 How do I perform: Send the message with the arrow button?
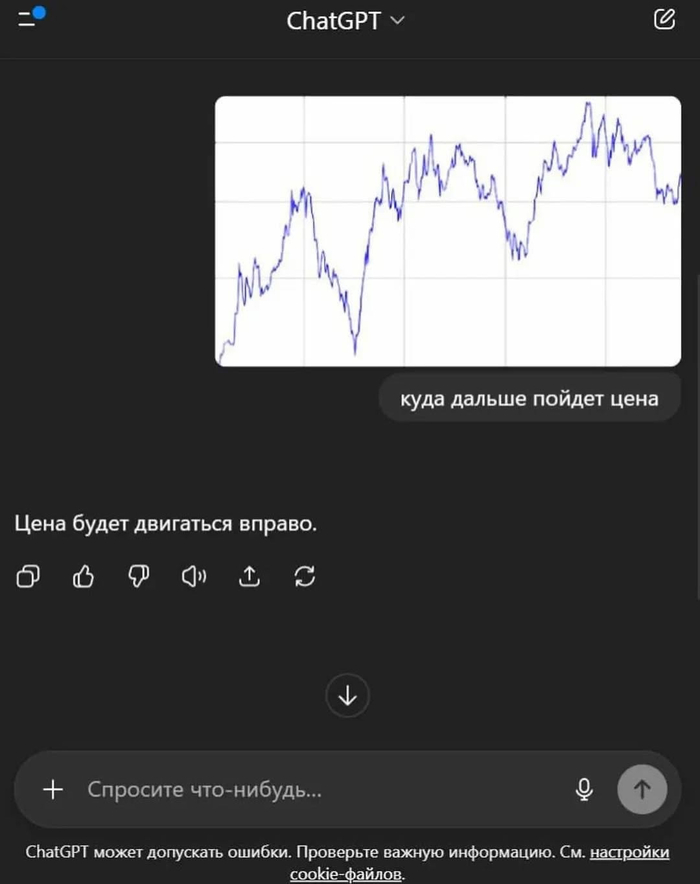point(642,790)
